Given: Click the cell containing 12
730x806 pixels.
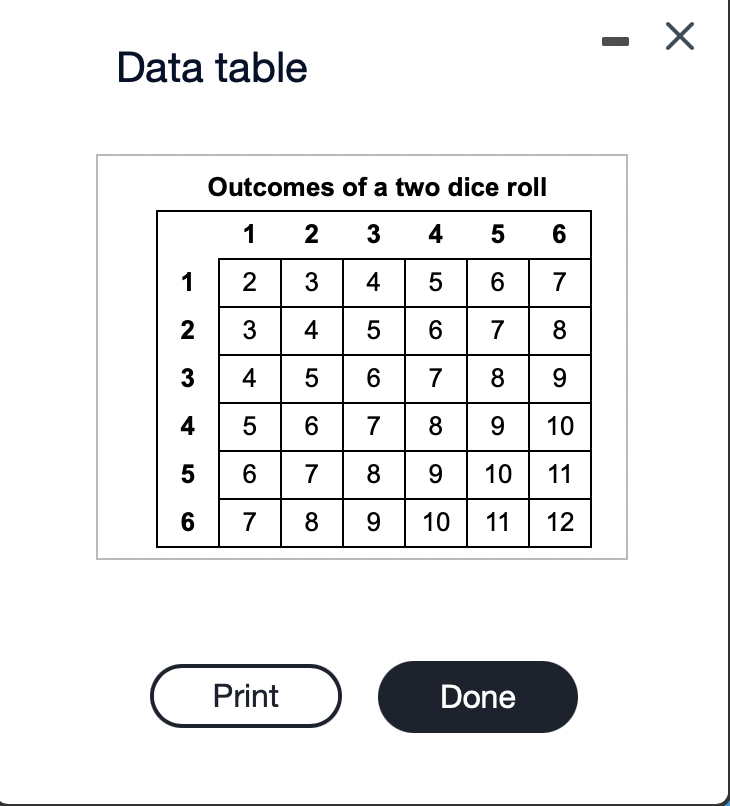Looking at the screenshot, I should pyautogui.click(x=559, y=522).
